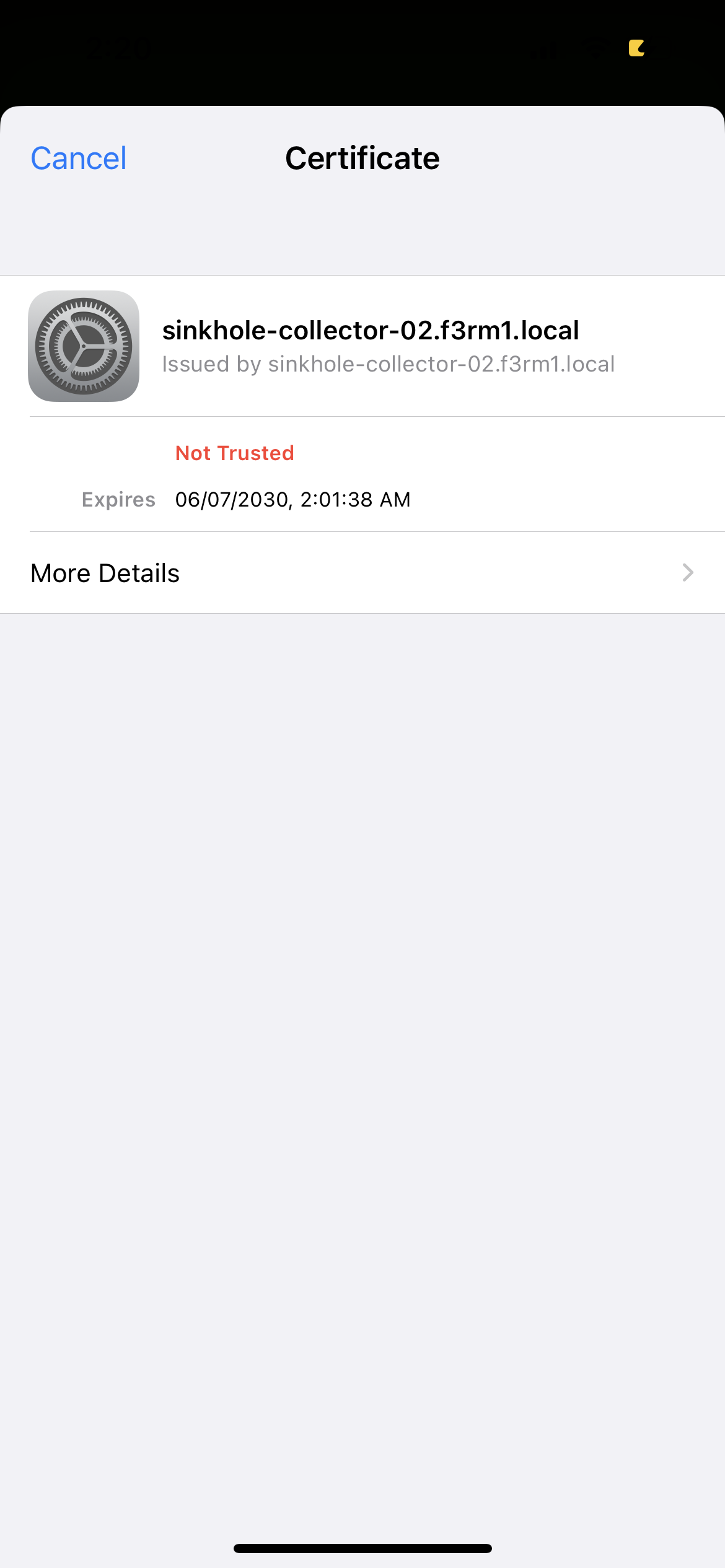Cancel the certificate dialog
Viewport: 725px width, 1568px height.
coord(79,159)
